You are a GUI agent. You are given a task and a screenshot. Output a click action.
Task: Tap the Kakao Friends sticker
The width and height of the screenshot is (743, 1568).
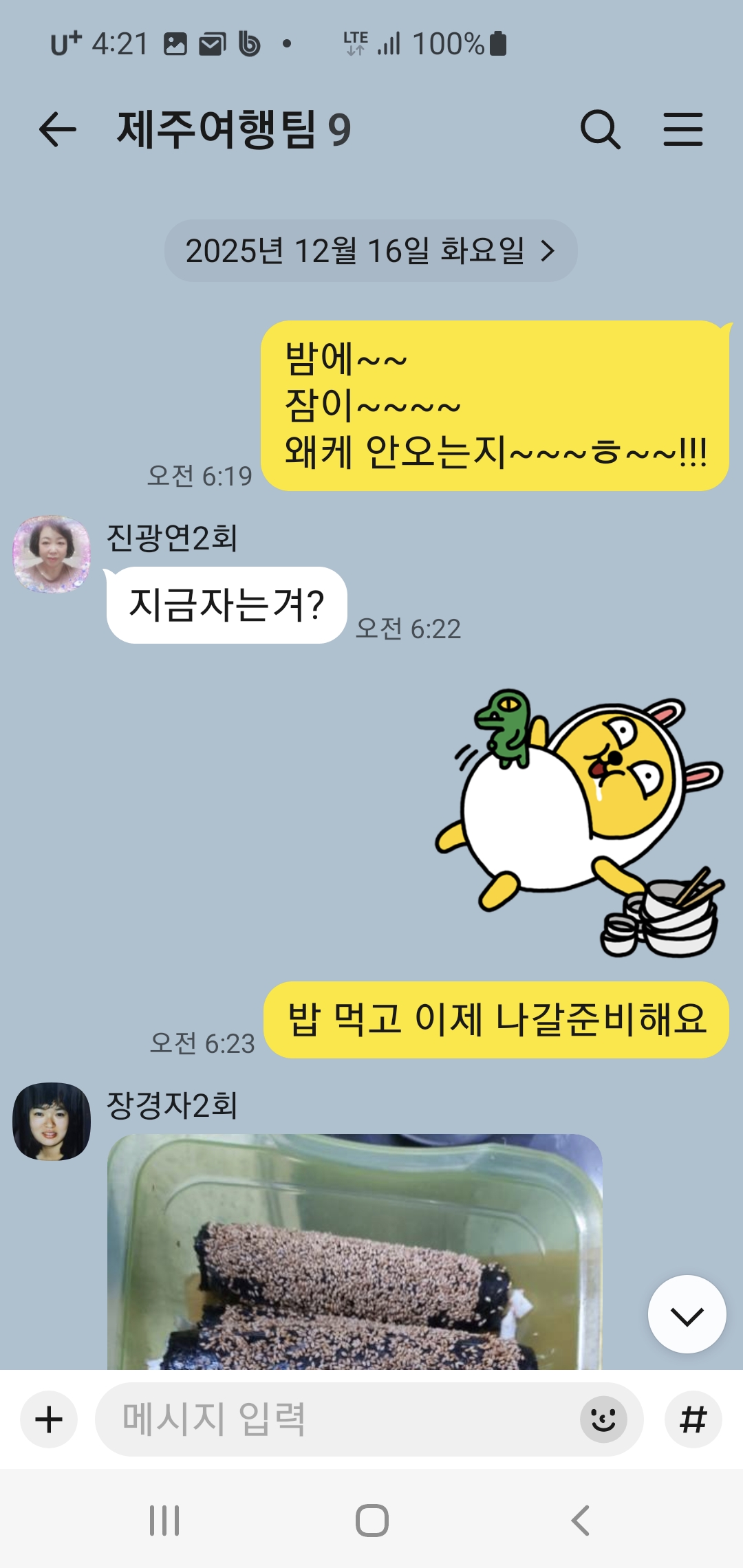click(x=581, y=822)
